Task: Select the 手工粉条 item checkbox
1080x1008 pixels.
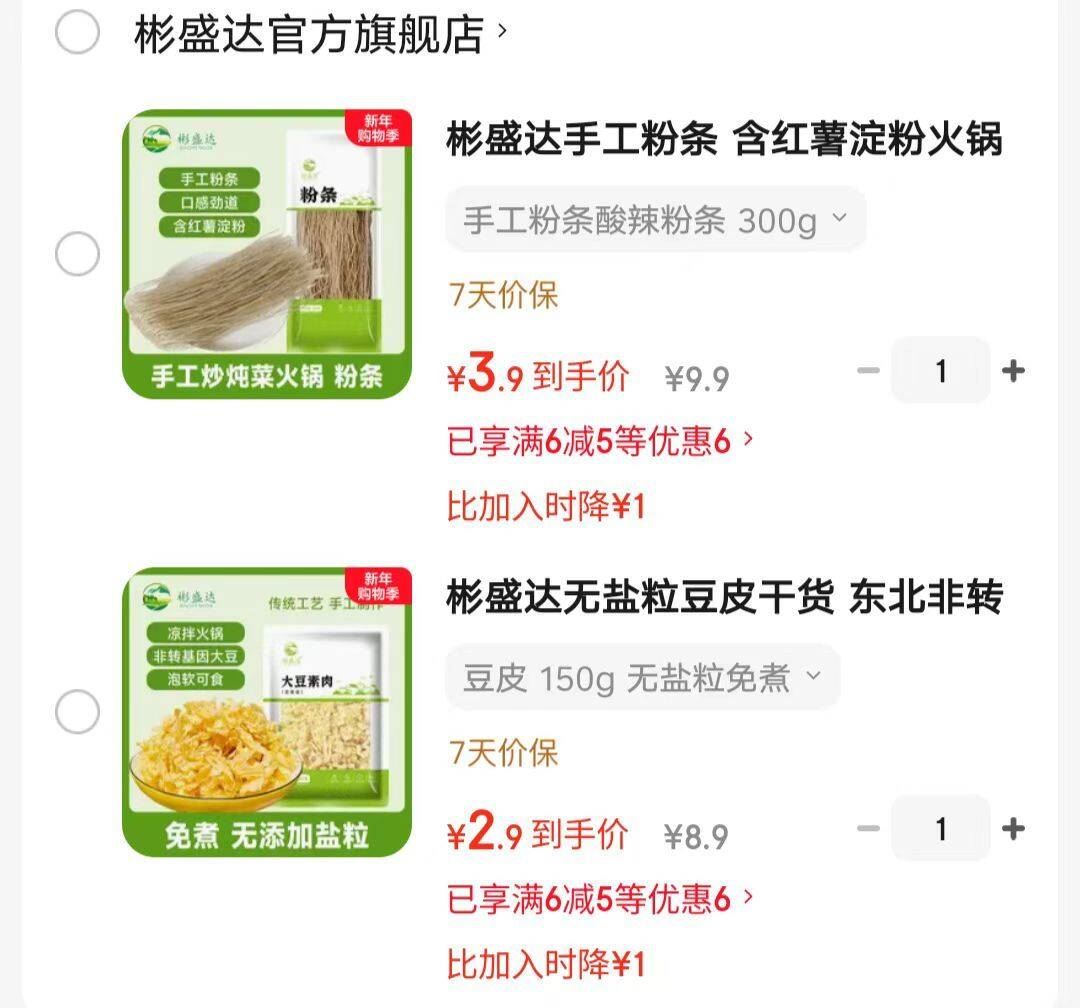Action: [x=77, y=254]
